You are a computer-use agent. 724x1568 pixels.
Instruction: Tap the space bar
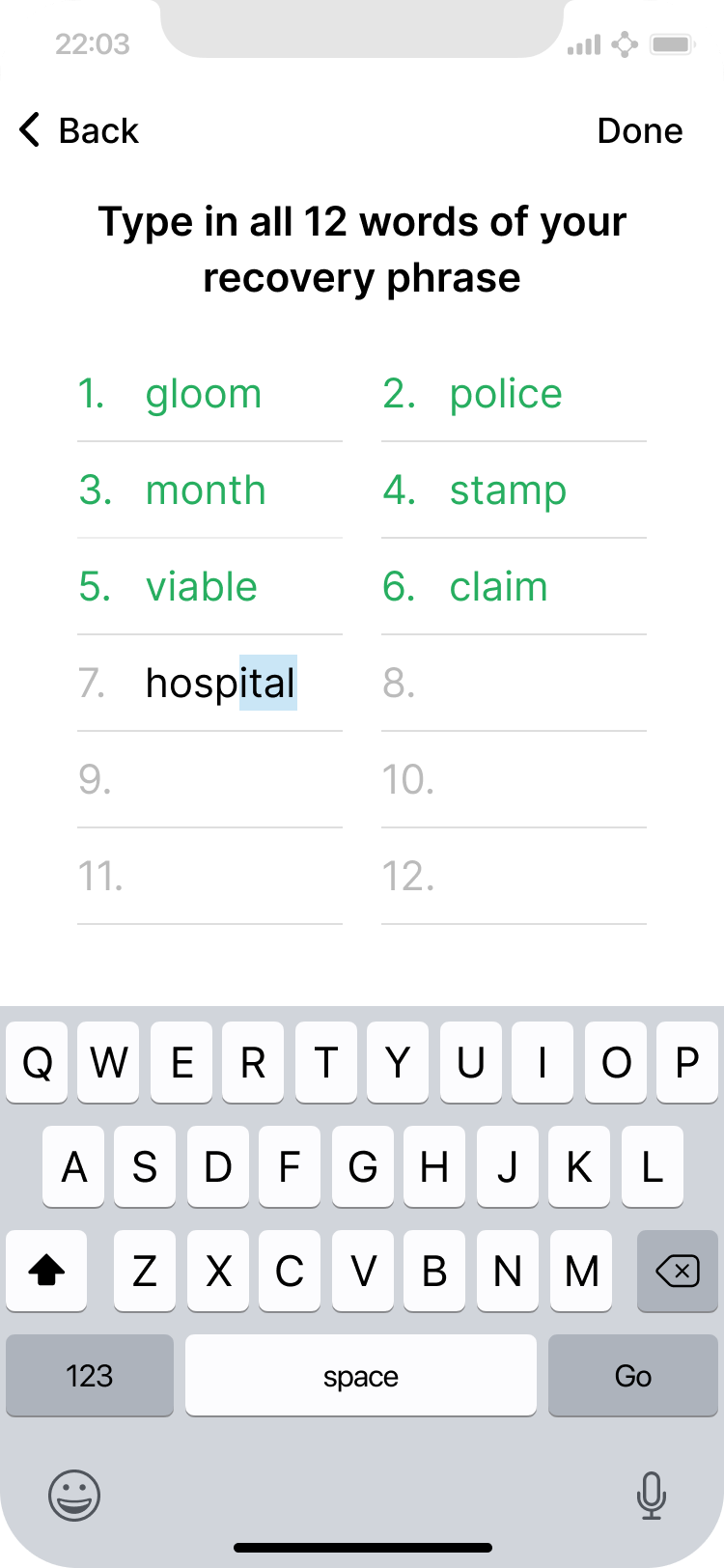360,1375
